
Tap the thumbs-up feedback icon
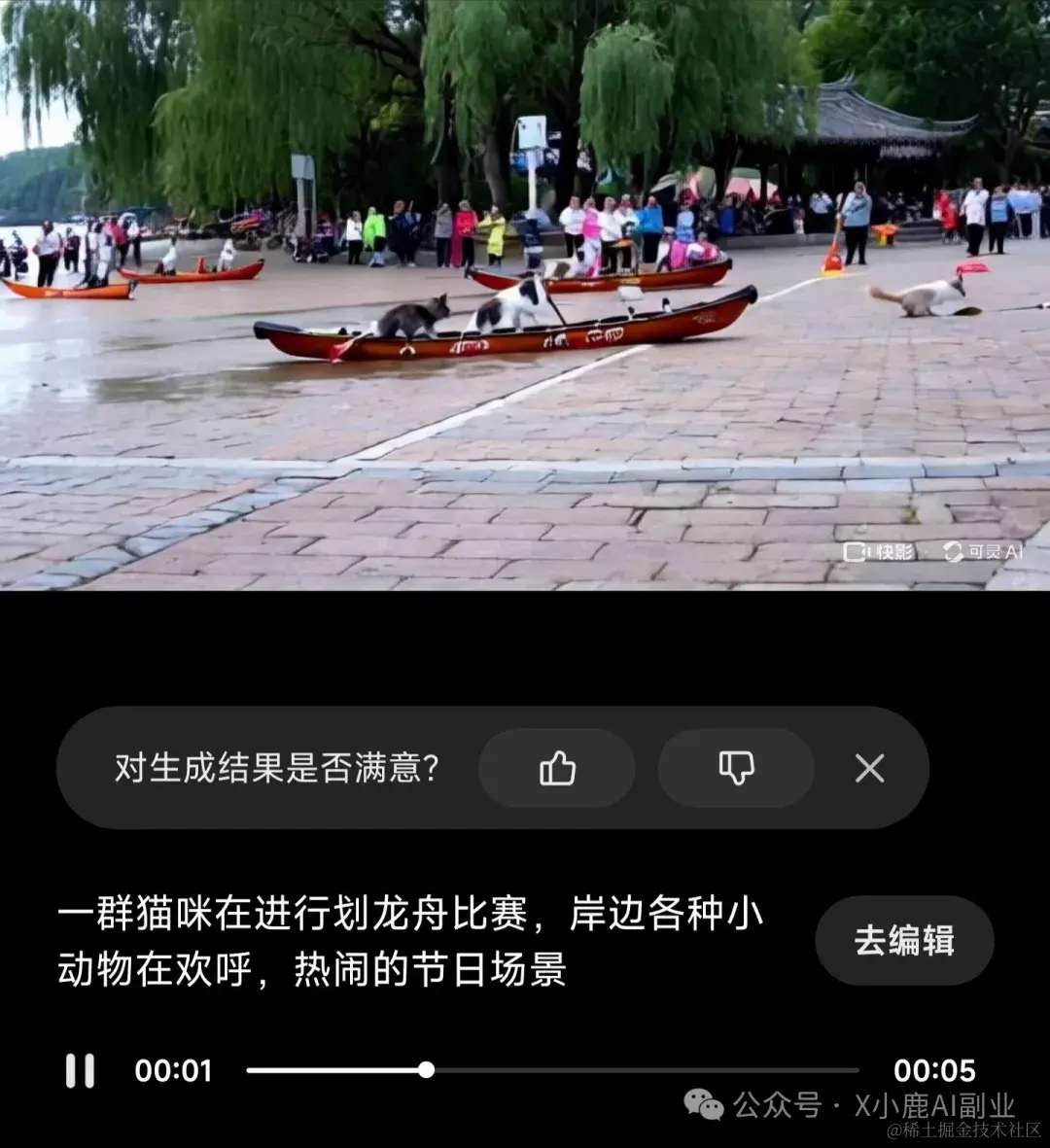pos(557,768)
